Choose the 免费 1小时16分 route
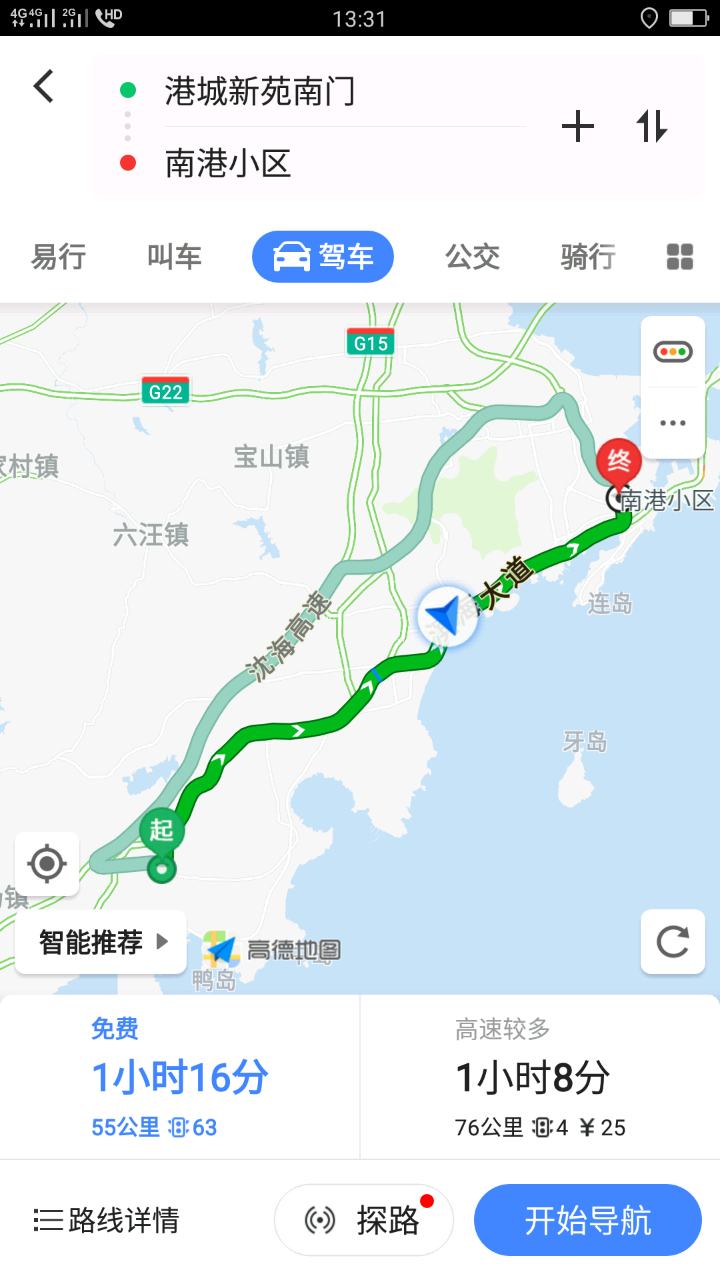The height and width of the screenshot is (1280, 720). 180,1078
